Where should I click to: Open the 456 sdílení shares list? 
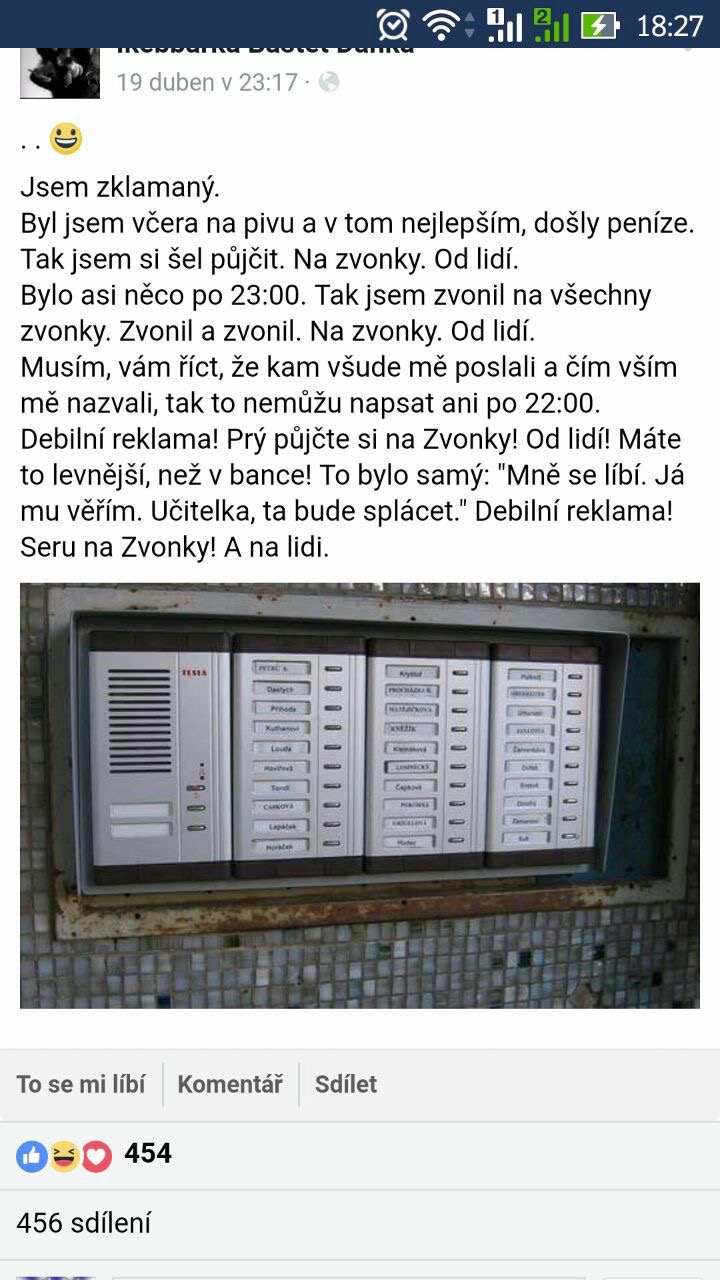click(x=84, y=1222)
